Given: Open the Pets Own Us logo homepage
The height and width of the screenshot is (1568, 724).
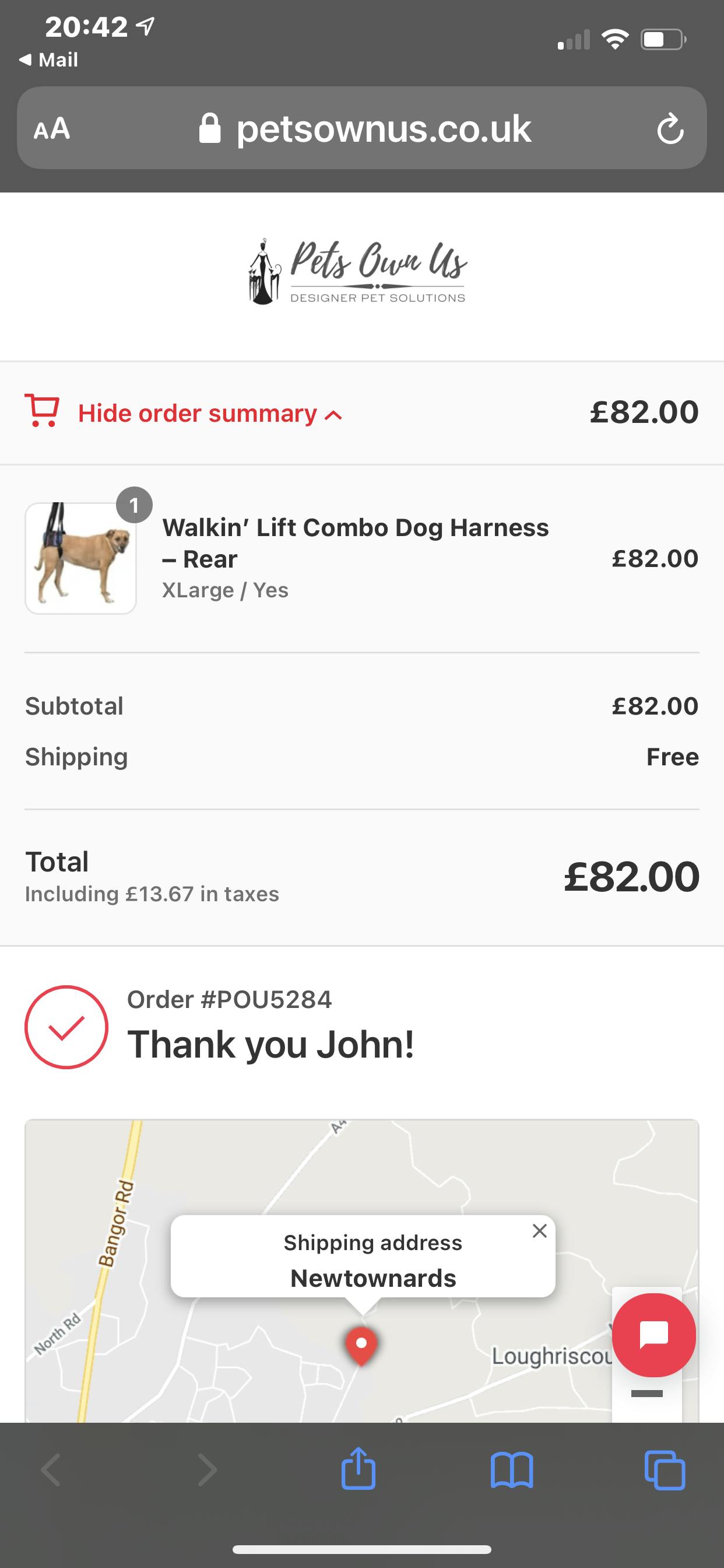Looking at the screenshot, I should point(359,271).
